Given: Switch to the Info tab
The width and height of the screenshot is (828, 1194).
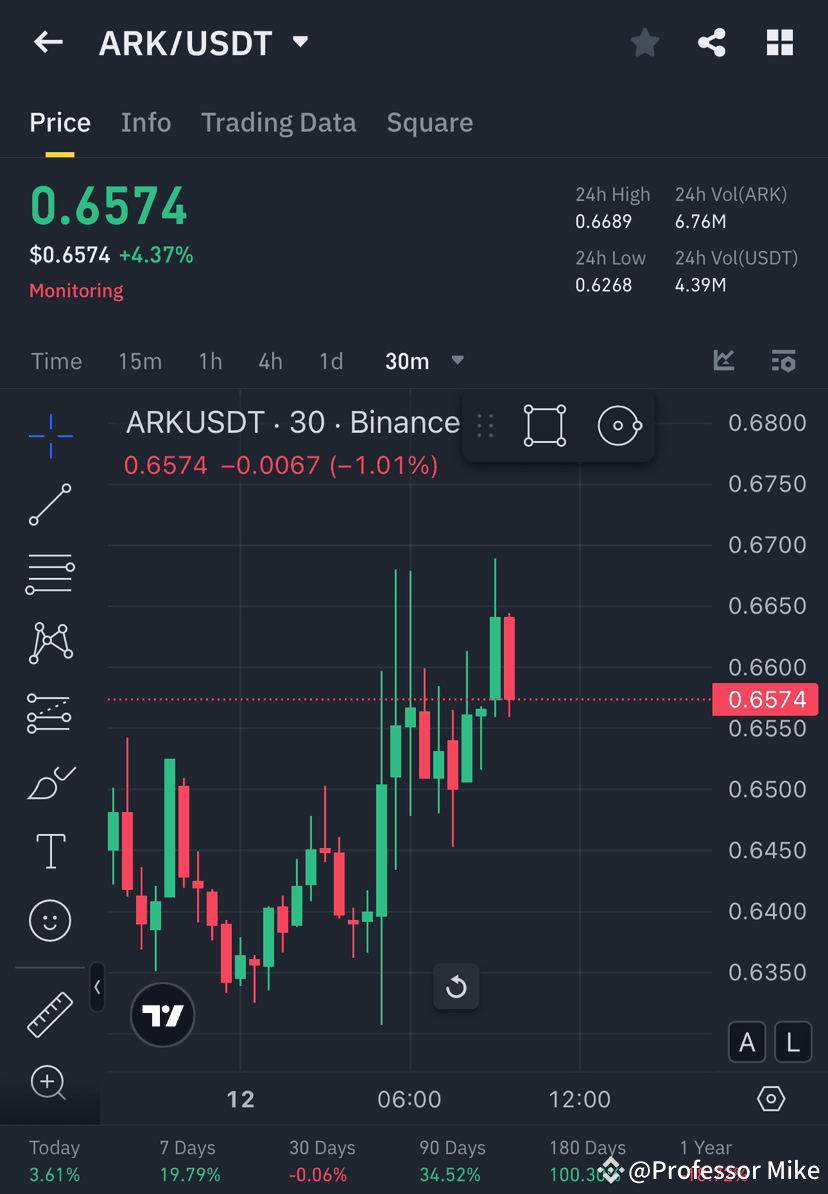Looking at the screenshot, I should tap(146, 122).
